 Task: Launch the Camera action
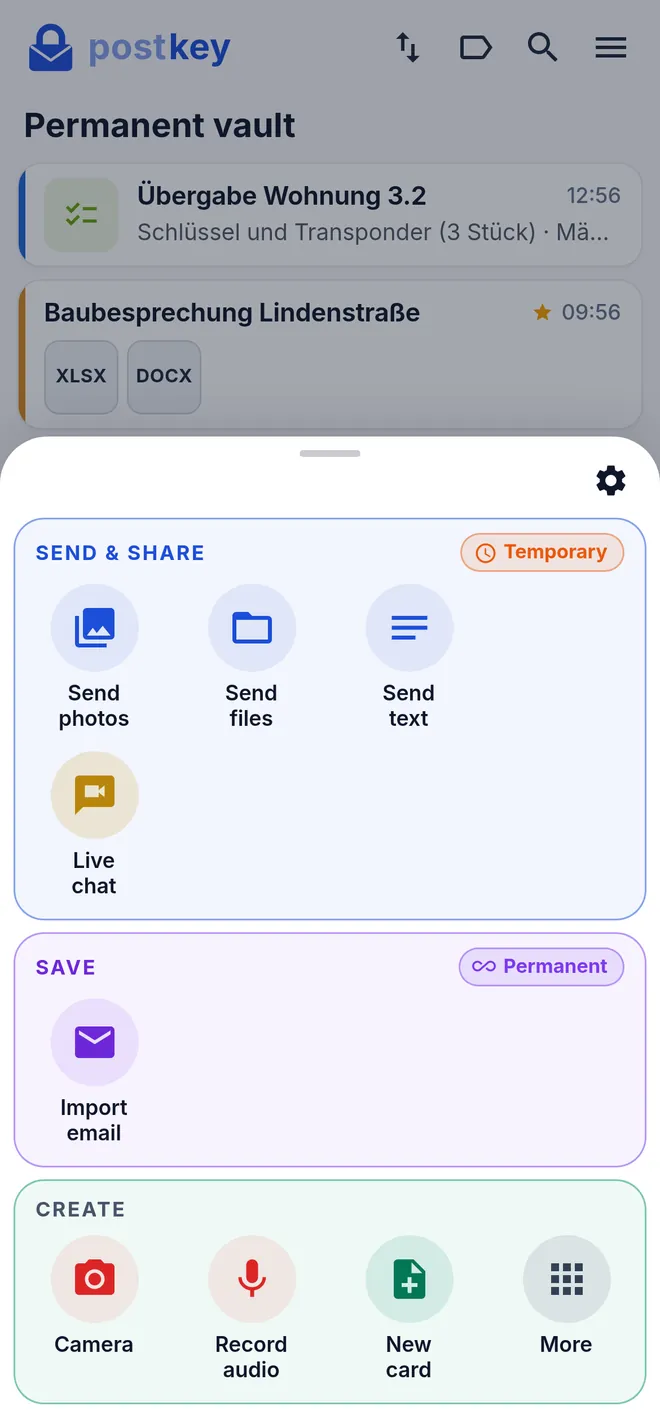[94, 1296]
